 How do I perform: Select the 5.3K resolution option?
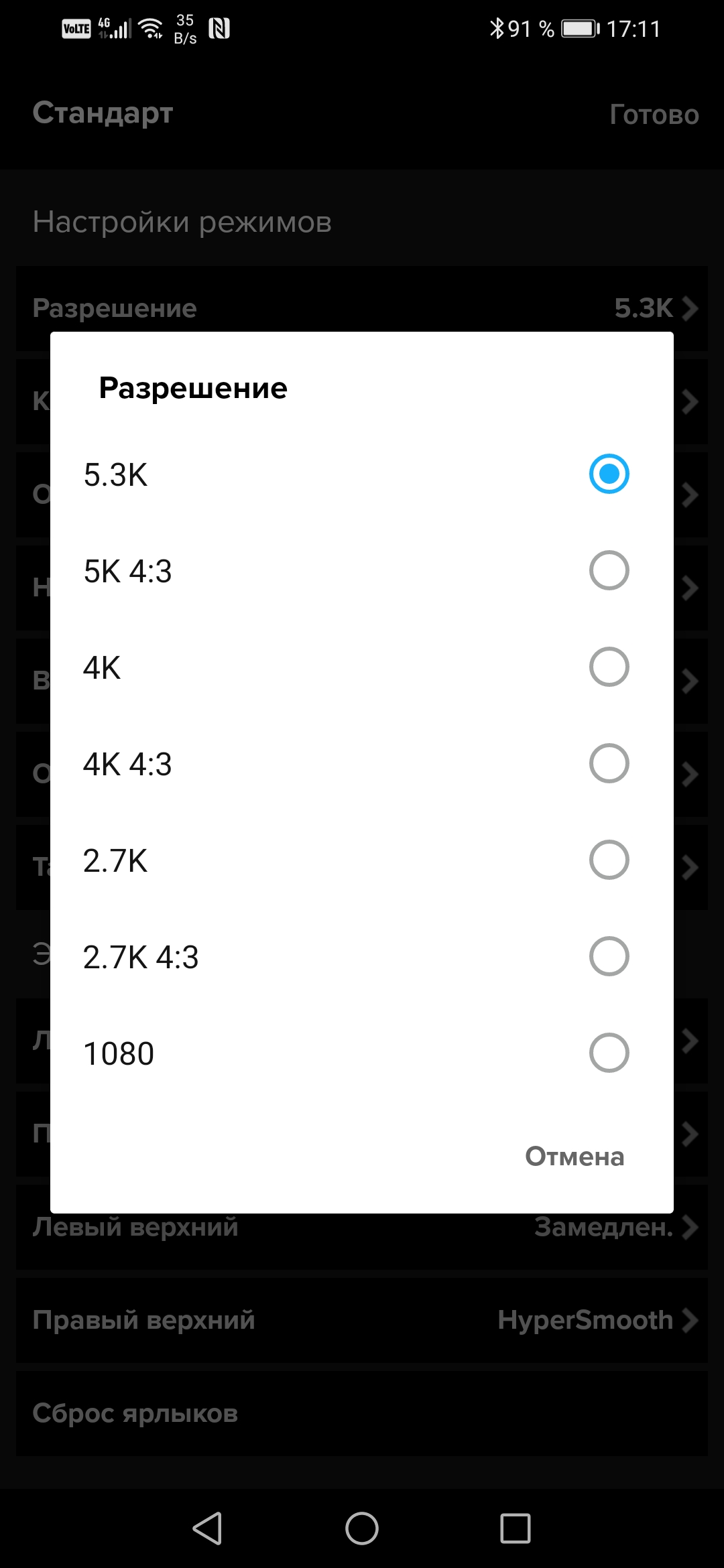(609, 474)
